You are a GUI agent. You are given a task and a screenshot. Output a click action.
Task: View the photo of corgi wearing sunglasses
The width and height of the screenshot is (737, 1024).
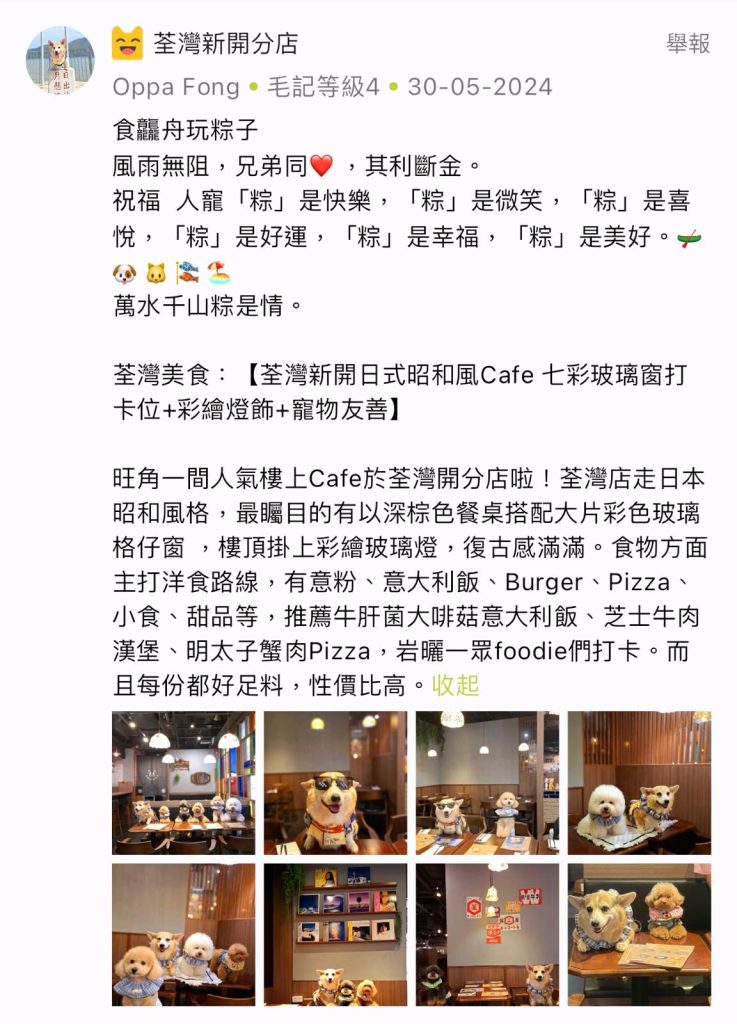pyautogui.click(x=335, y=782)
